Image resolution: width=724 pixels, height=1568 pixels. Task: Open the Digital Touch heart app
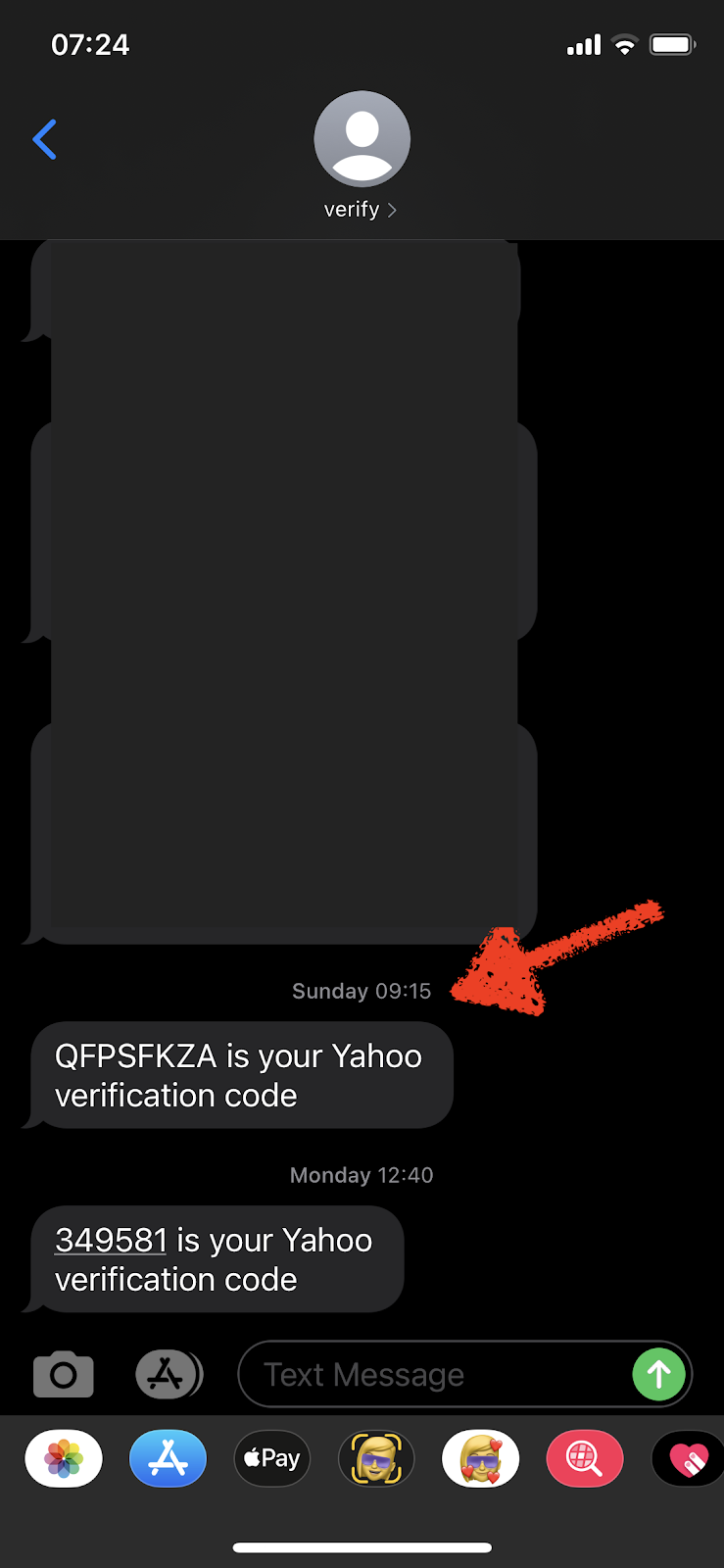coord(688,1458)
